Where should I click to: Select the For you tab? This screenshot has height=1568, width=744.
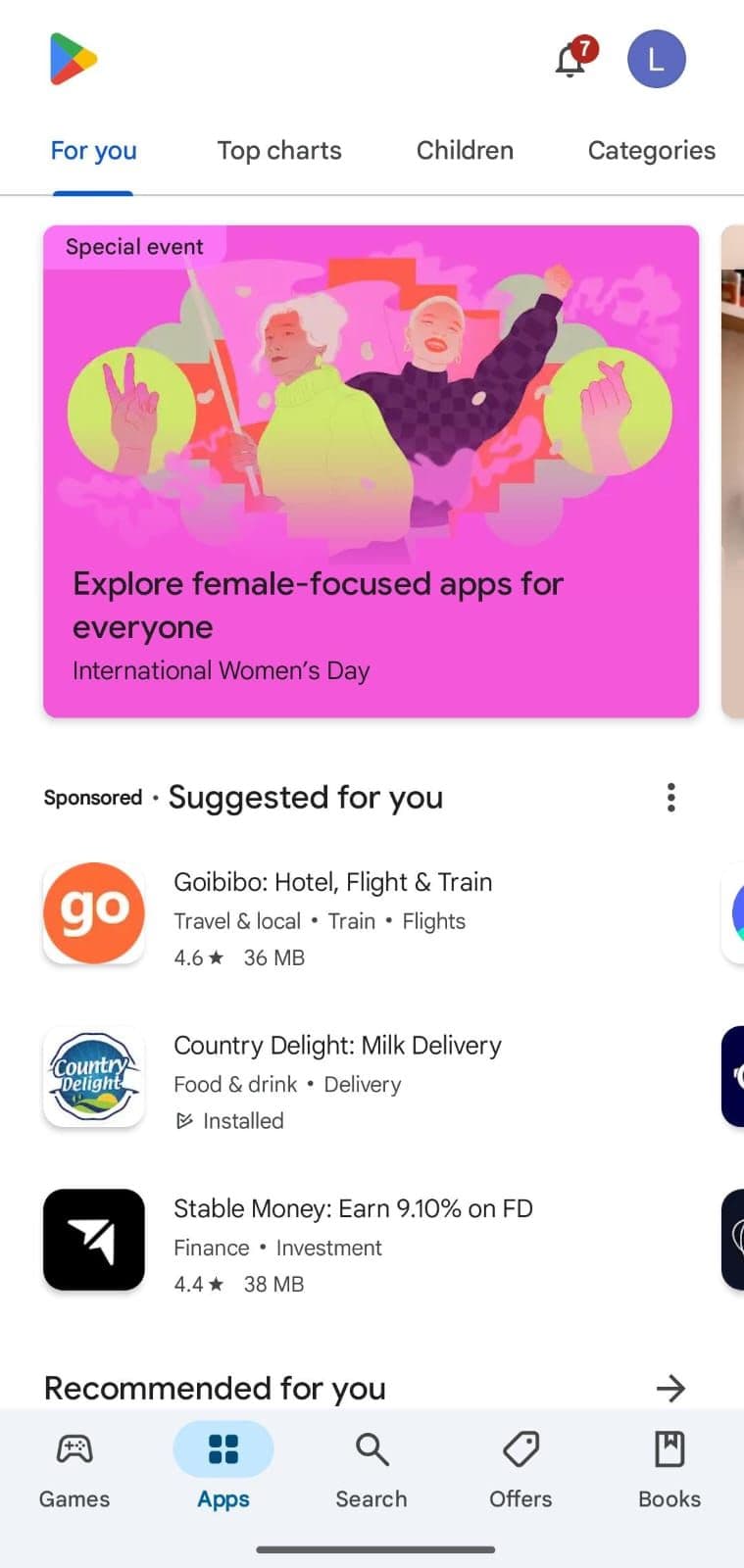pyautogui.click(x=93, y=151)
